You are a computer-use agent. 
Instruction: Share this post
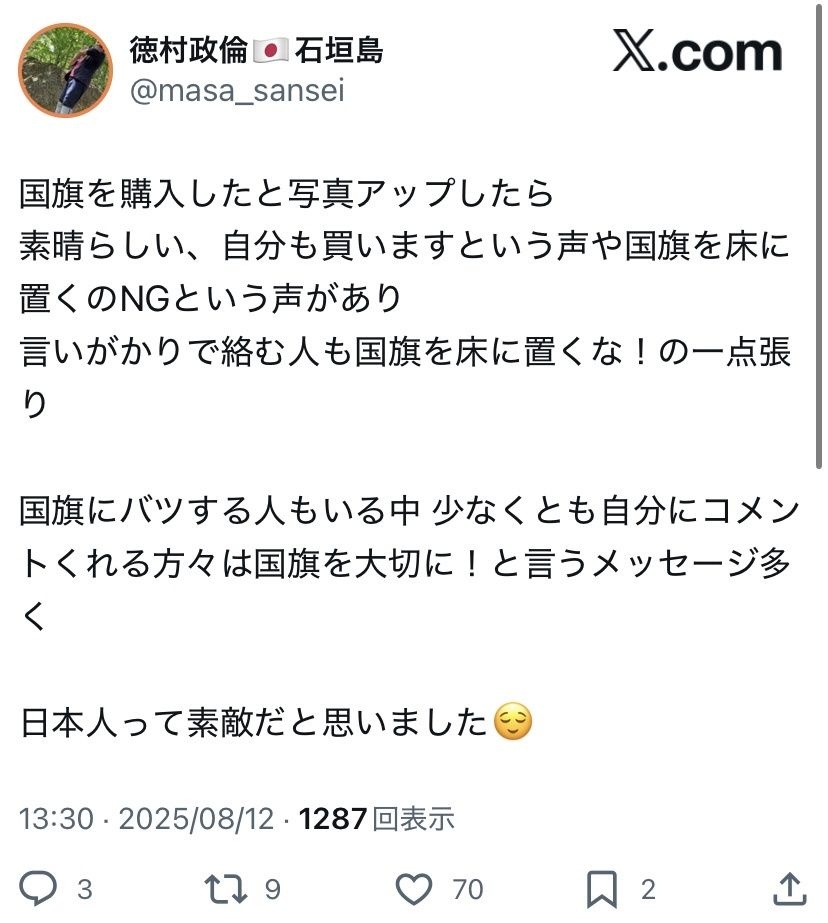click(x=788, y=888)
